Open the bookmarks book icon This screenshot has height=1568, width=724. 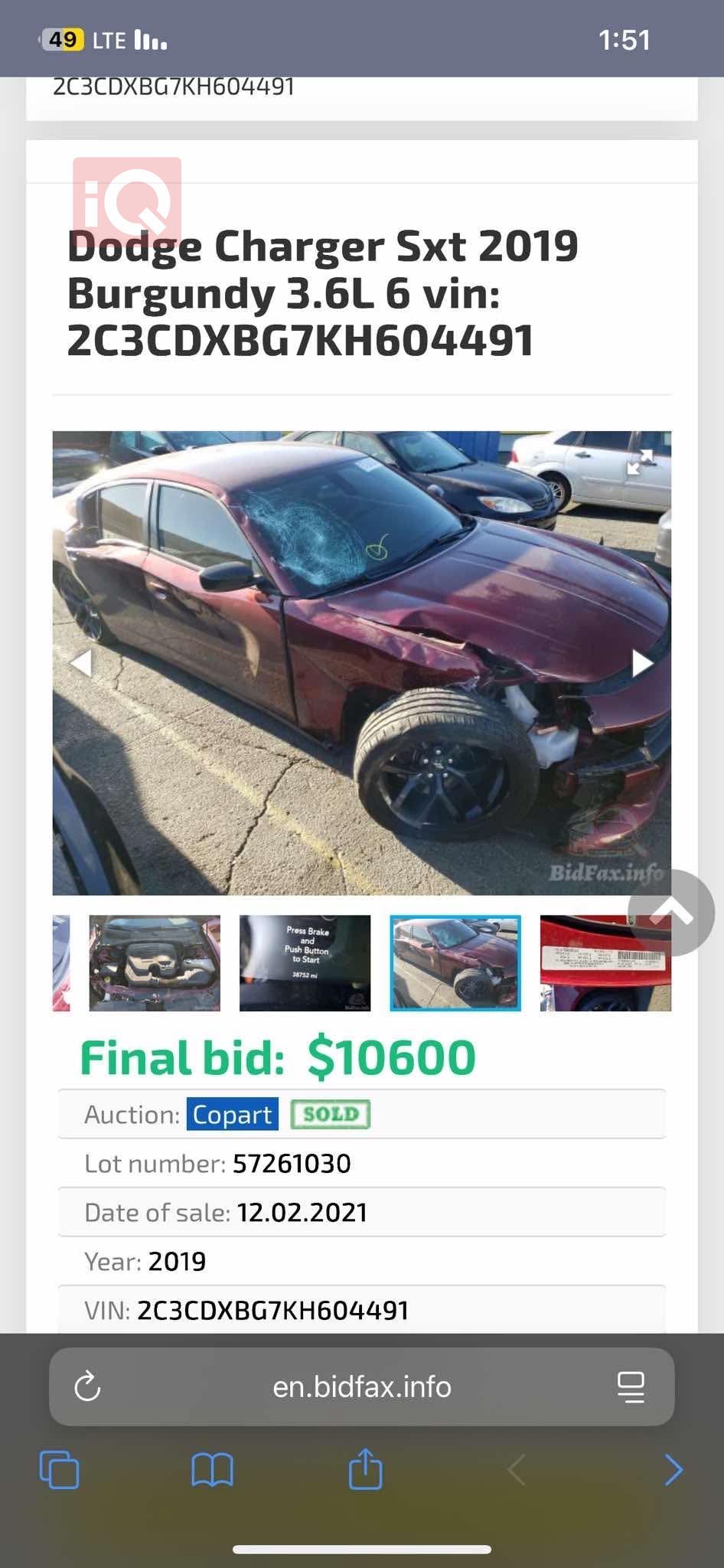tap(212, 1469)
